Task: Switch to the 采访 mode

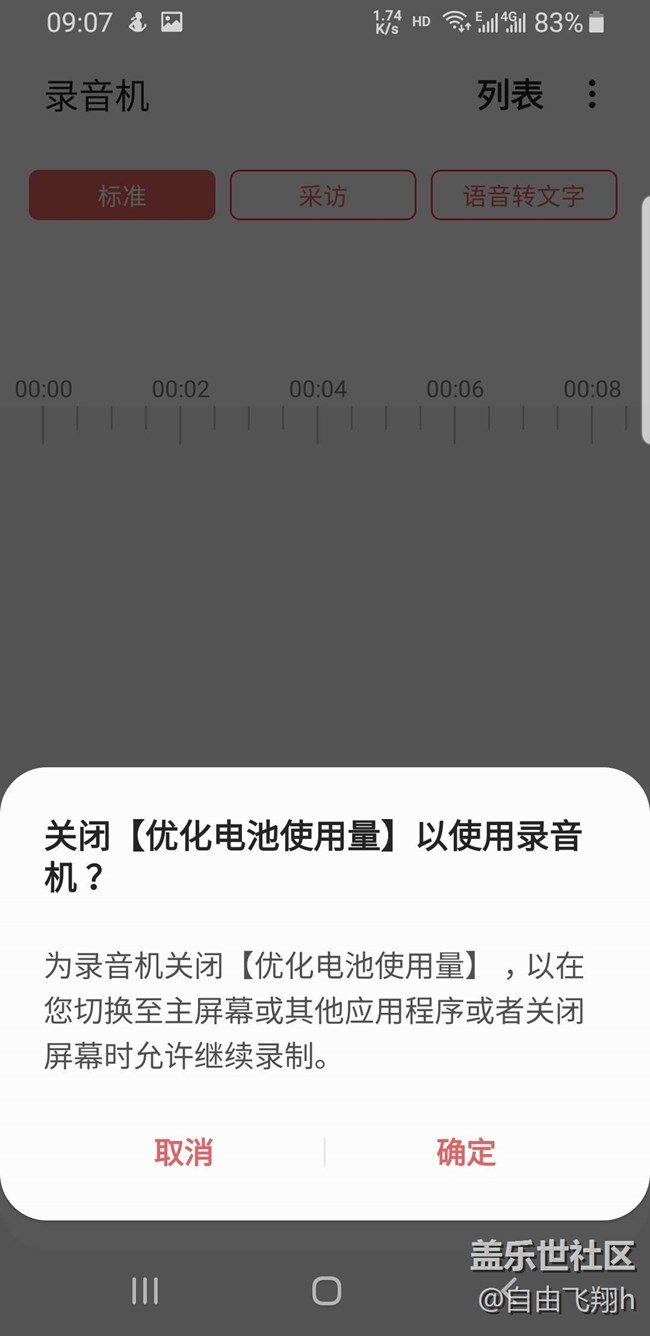Action: pyautogui.click(x=323, y=195)
